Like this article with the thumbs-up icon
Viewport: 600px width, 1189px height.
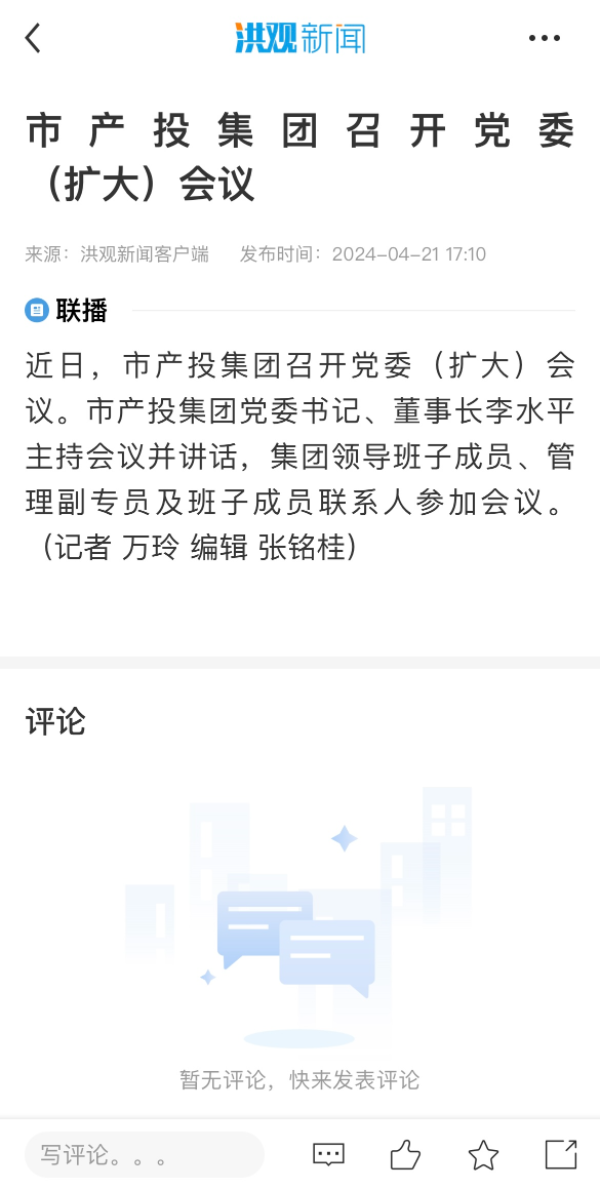pos(405,1155)
